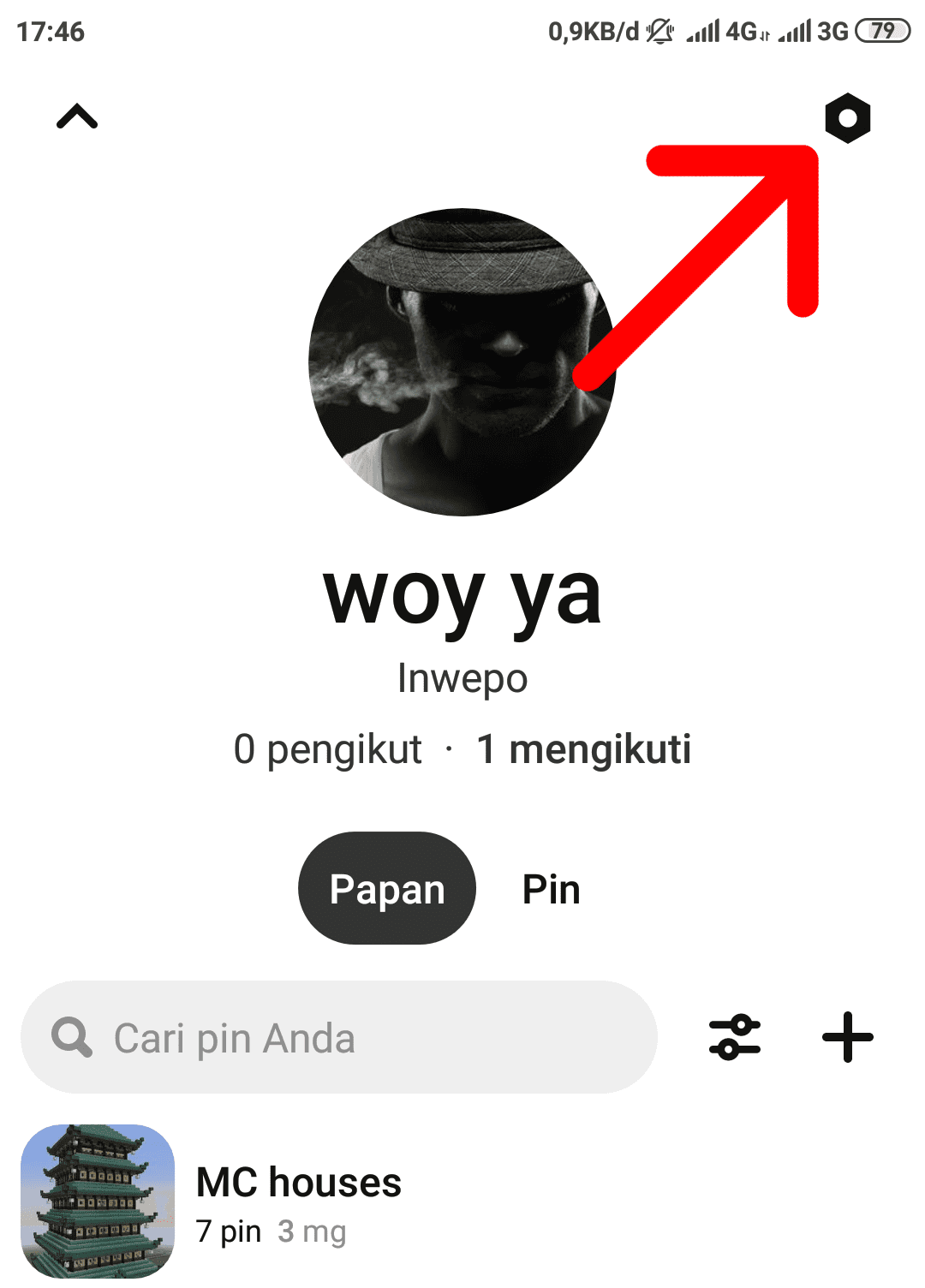
Task: Expand the MC houses board
Action: click(x=298, y=1184)
